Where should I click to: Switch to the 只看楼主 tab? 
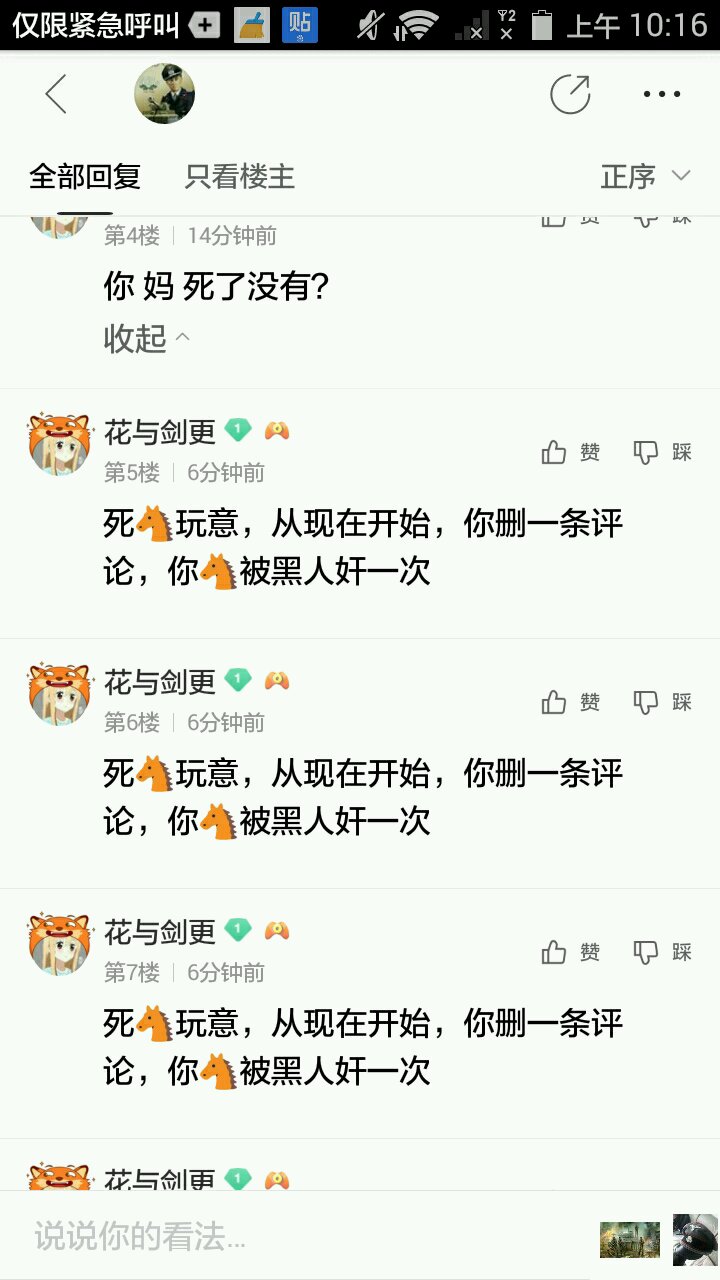240,177
